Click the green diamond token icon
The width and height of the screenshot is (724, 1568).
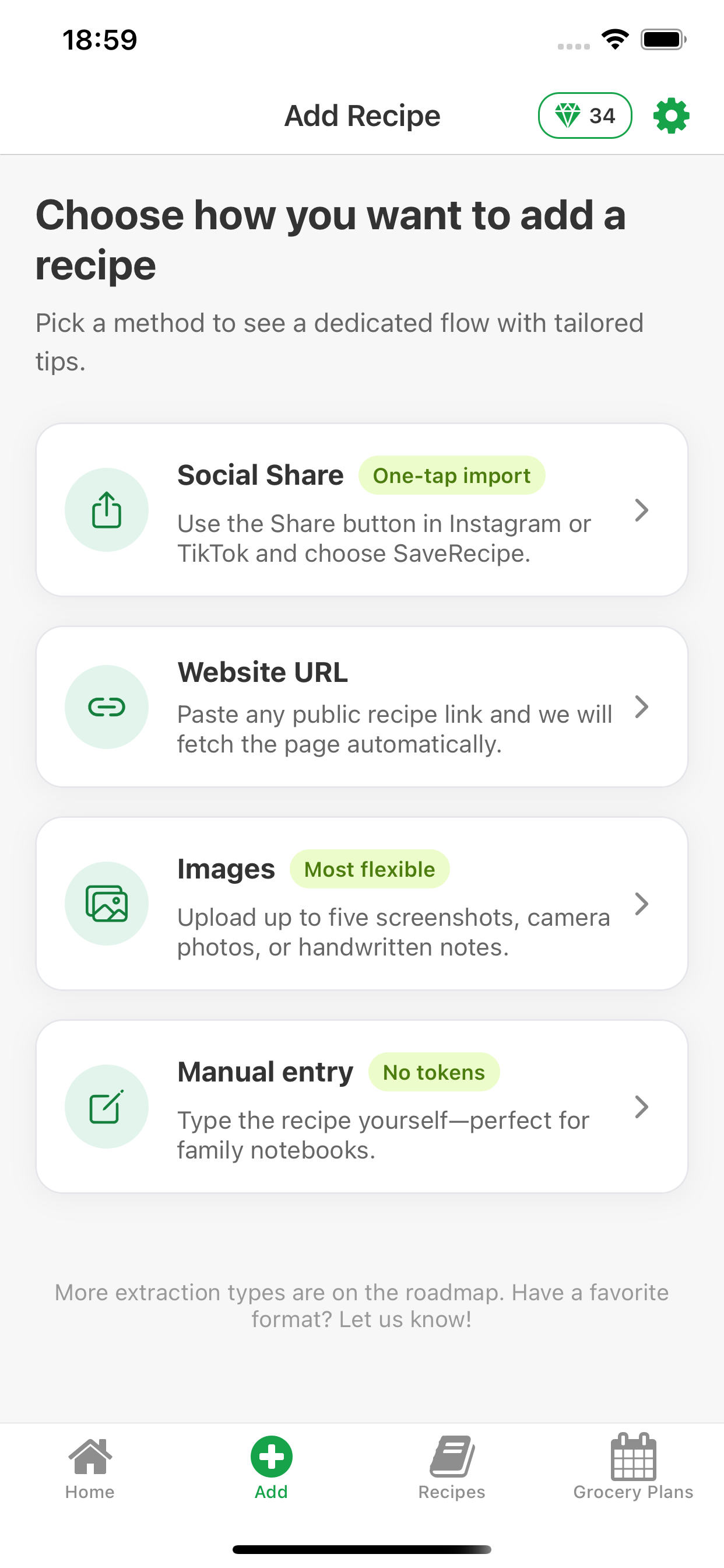567,115
